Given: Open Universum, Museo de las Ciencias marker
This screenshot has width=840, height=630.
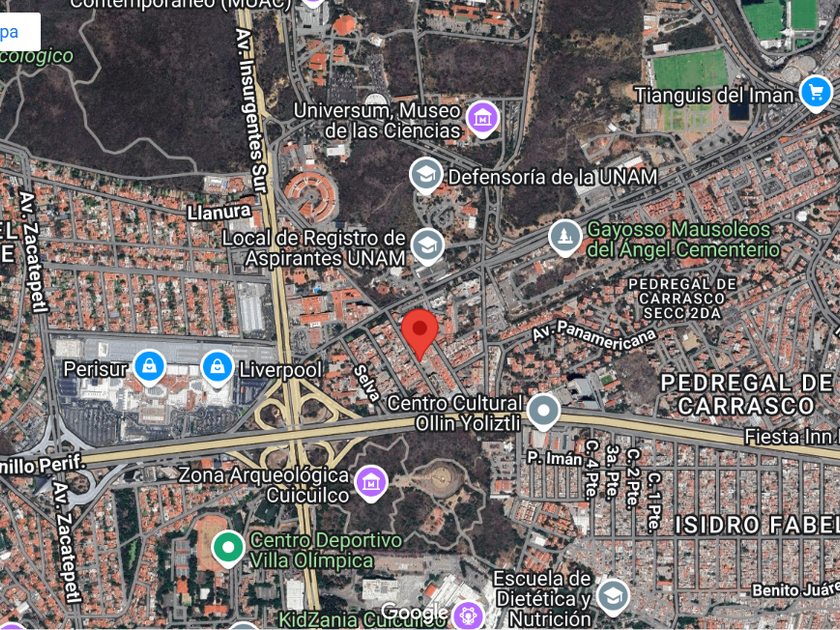Looking at the screenshot, I should click(483, 118).
